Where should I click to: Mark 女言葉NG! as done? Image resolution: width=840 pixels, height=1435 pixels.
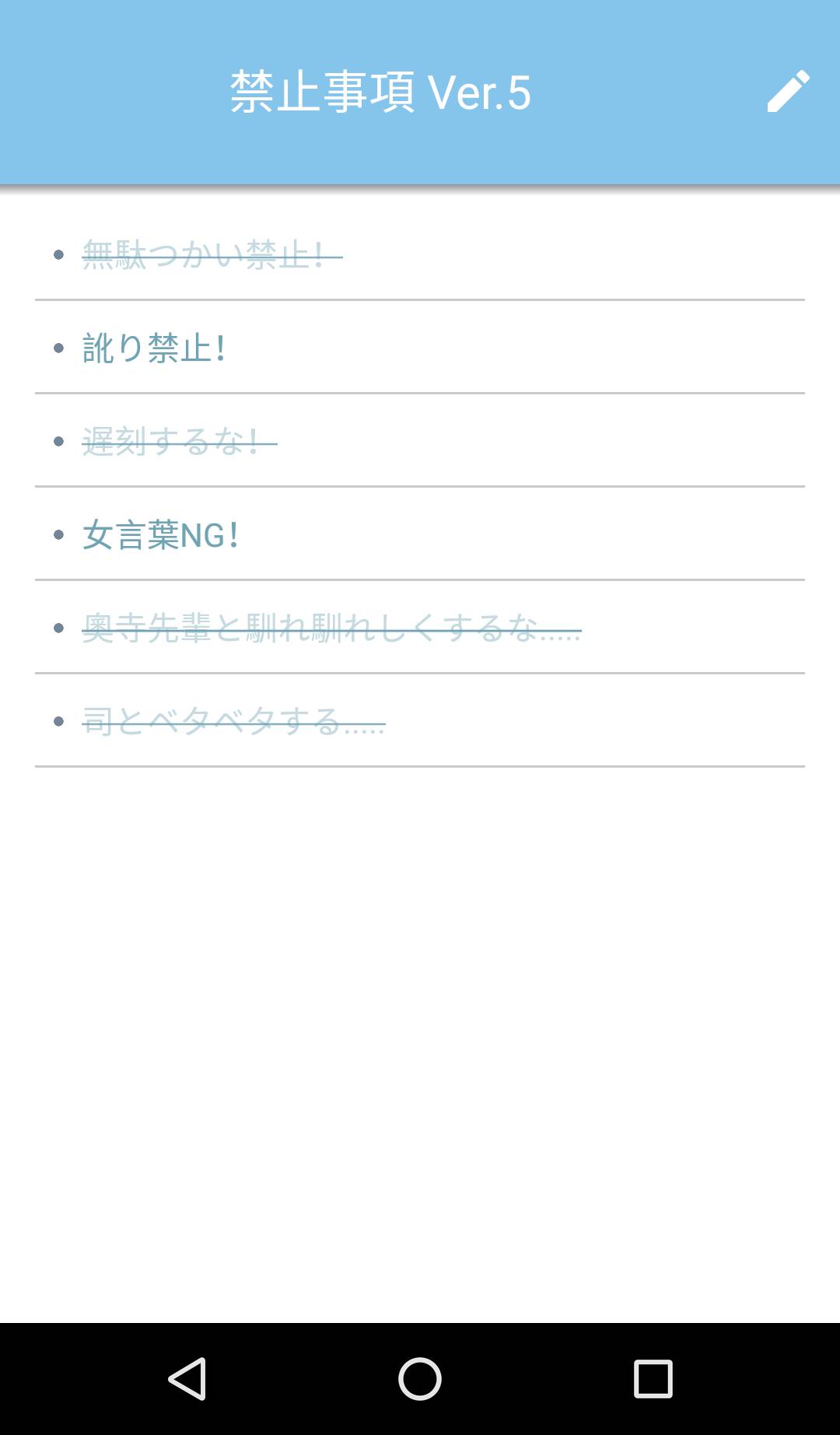tap(160, 535)
